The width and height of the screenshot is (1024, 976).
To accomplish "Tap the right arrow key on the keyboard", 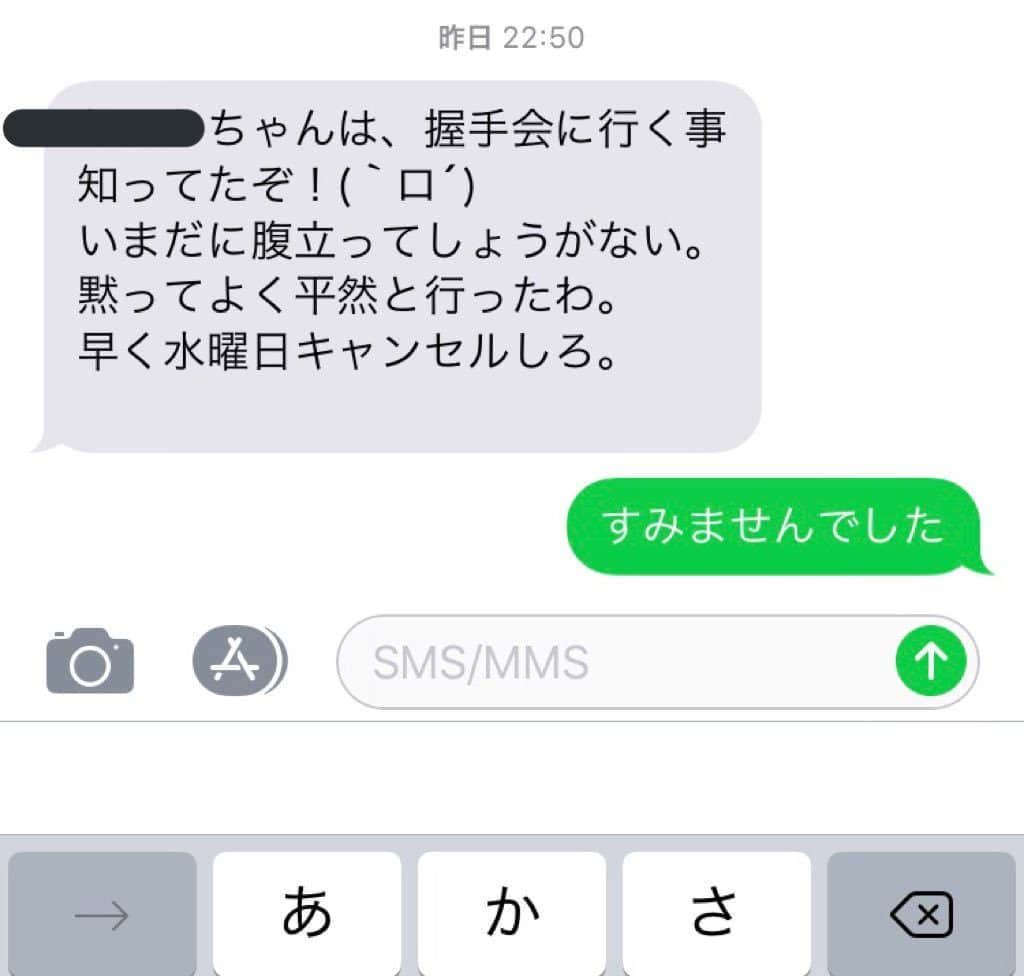I will coord(102,913).
